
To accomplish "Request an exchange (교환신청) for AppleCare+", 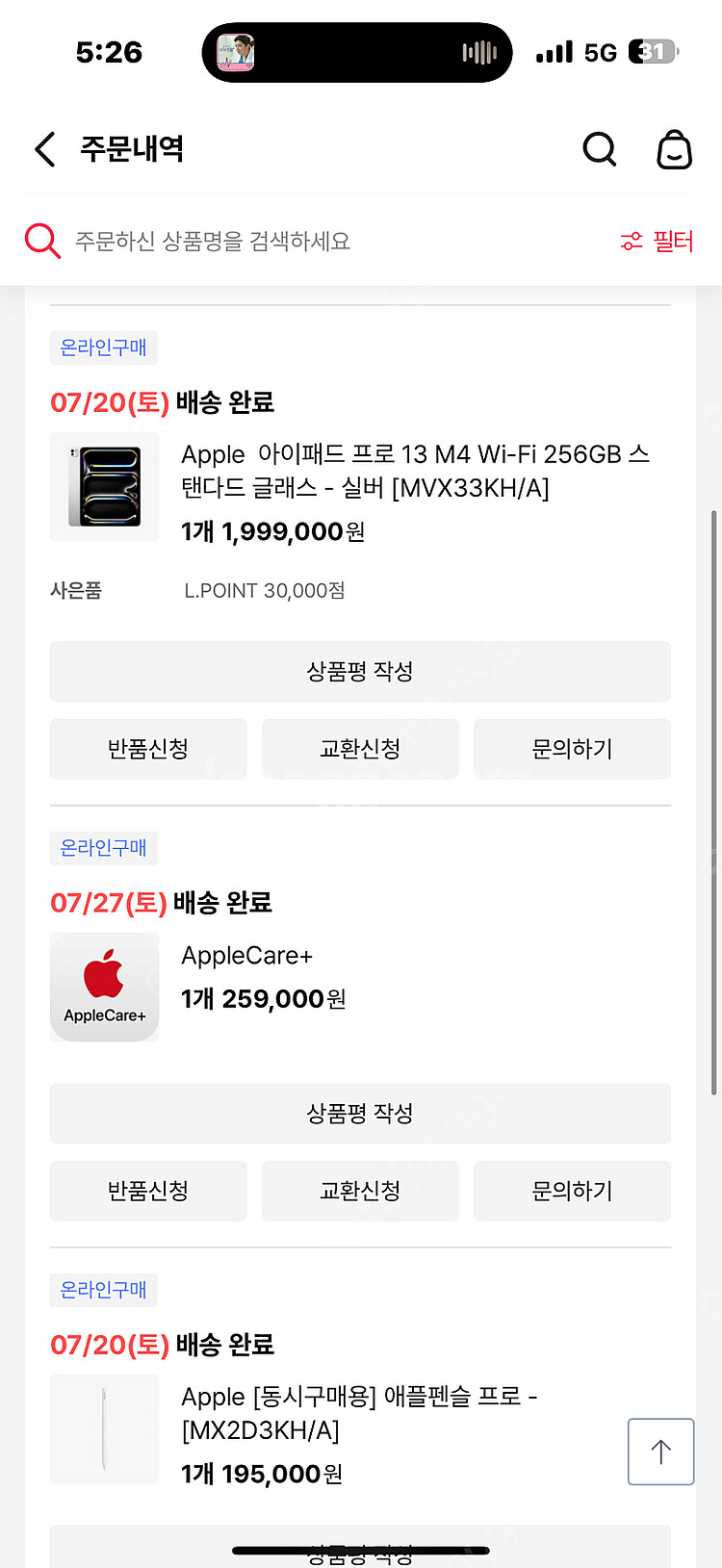I will (x=360, y=1191).
